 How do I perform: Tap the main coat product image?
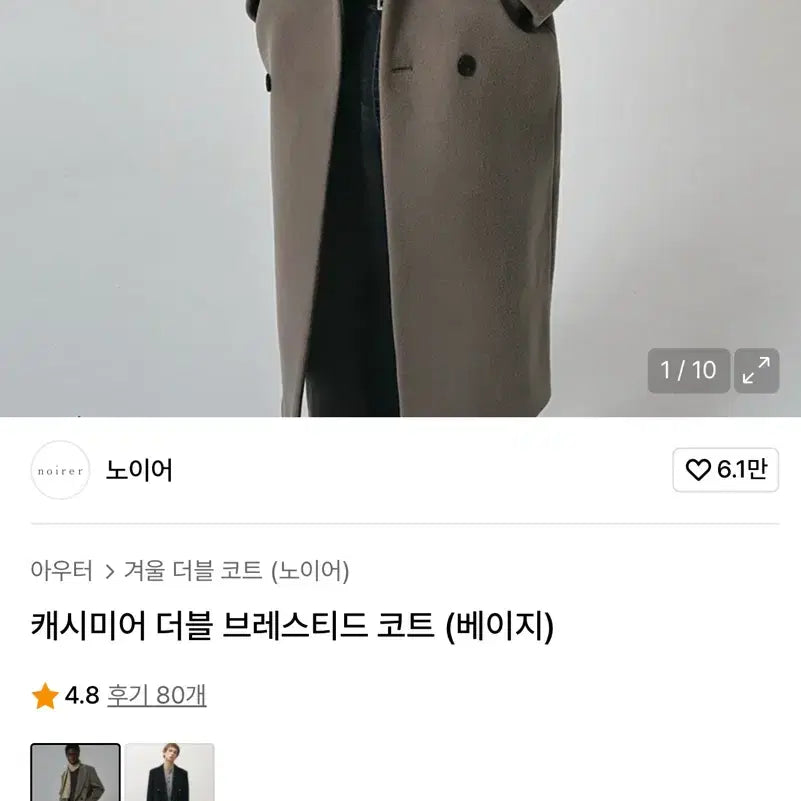pos(400,200)
